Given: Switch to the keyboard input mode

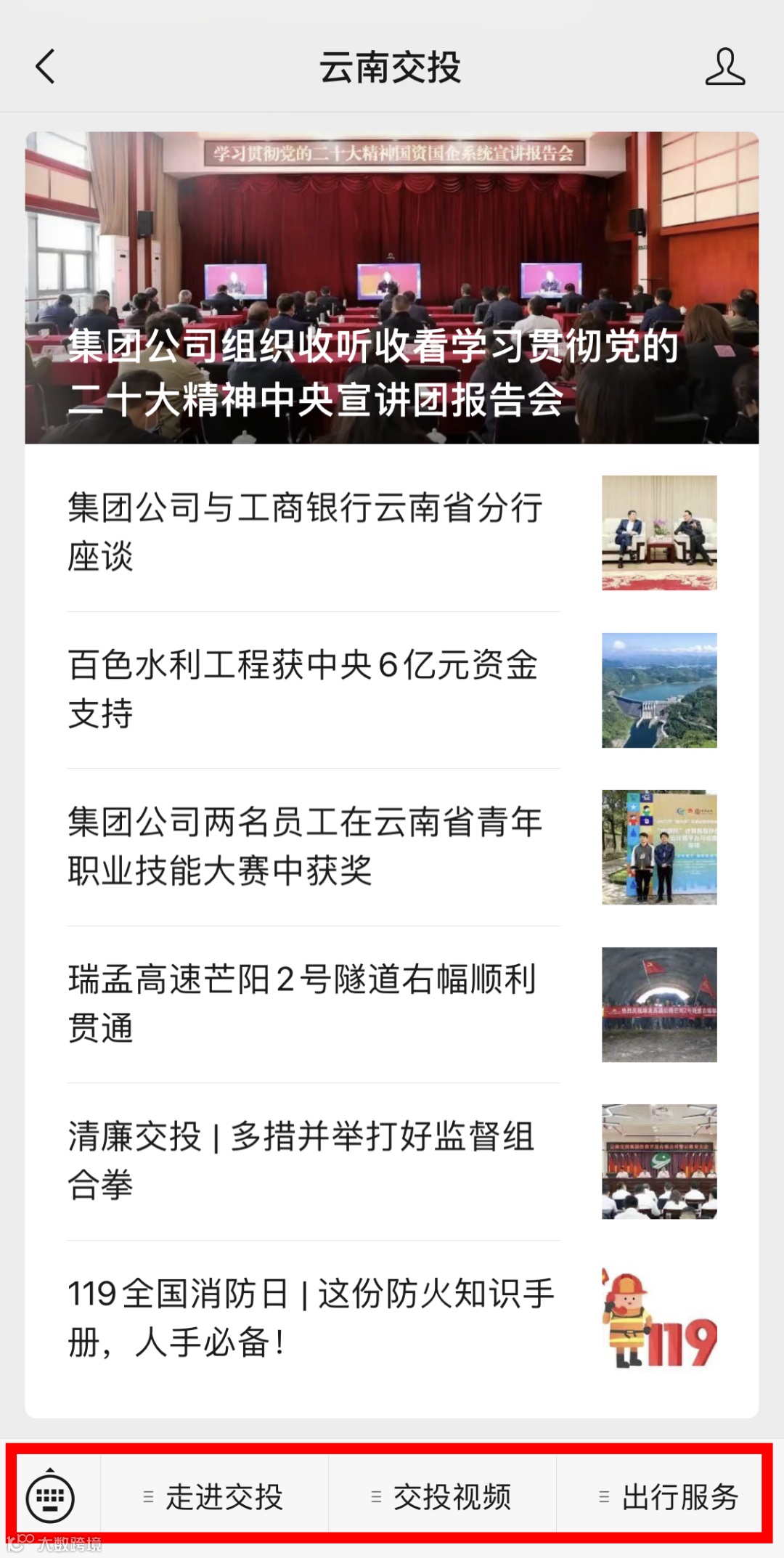Looking at the screenshot, I should (50, 1497).
